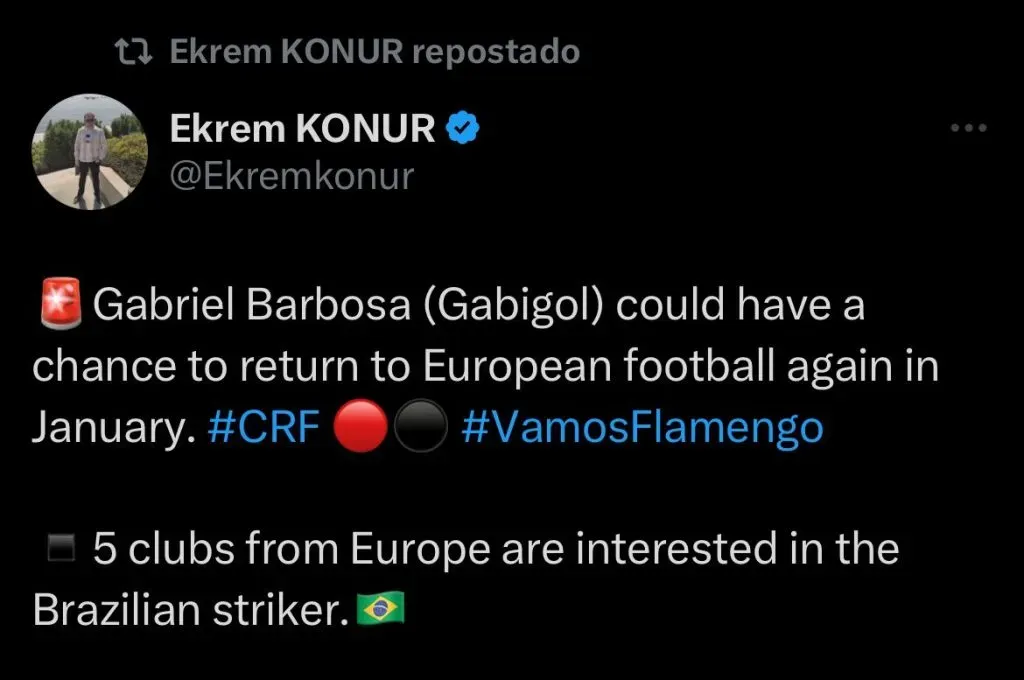This screenshot has height=680, width=1024.
Task: Open the #VamosFlamengo hashtag
Action: tap(642, 428)
